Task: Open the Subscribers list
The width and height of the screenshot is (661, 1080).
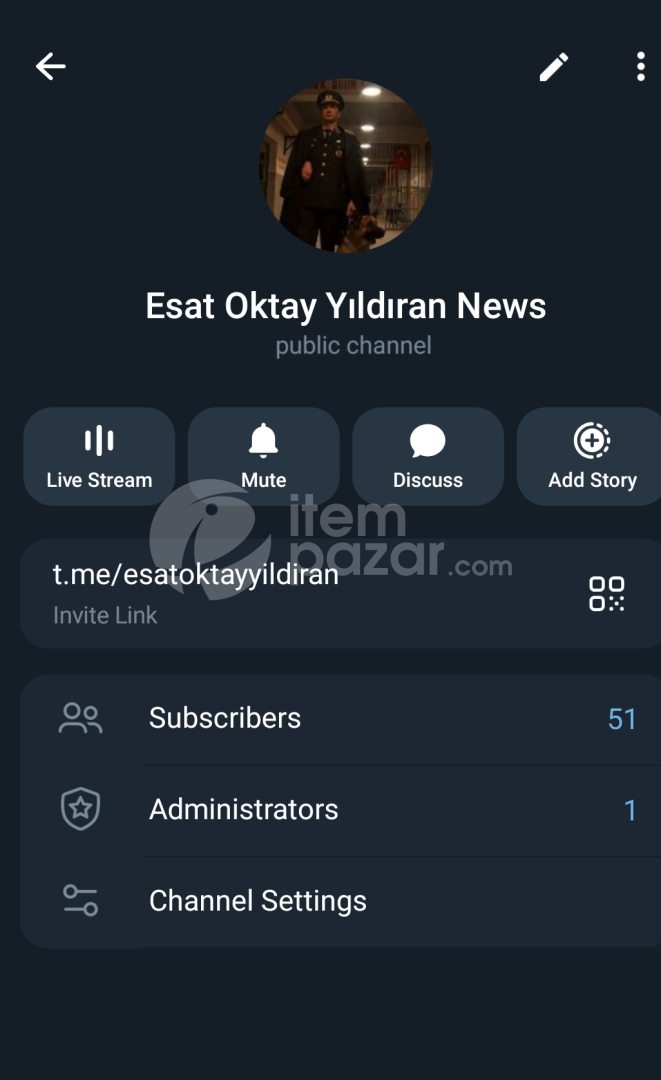Action: 341,718
